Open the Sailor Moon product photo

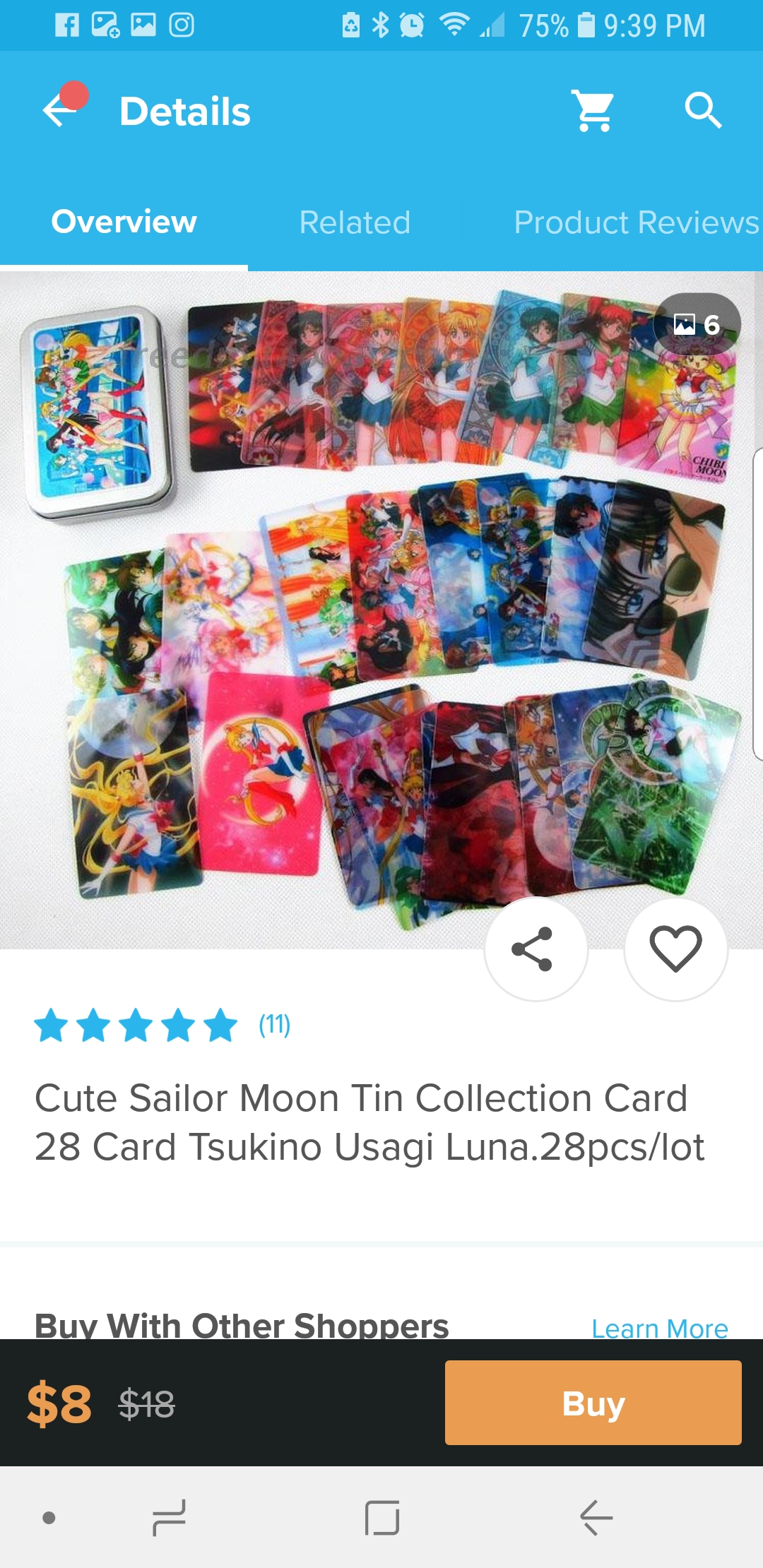(381, 610)
